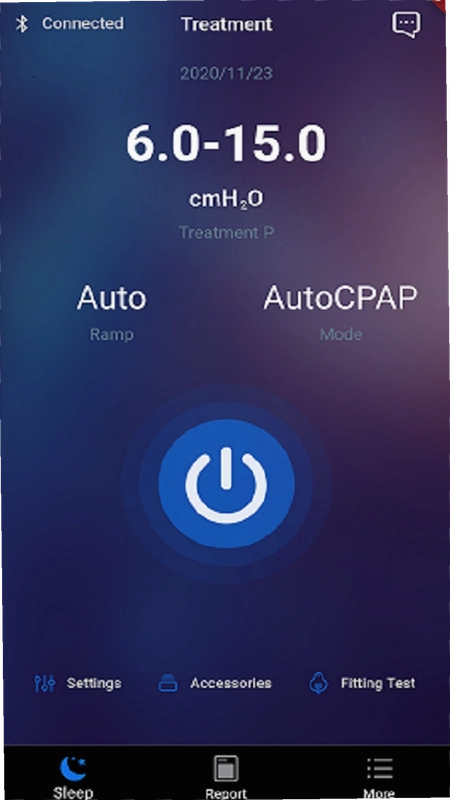The height and width of the screenshot is (800, 450).
Task: Open the Accessories shortcut
Action: point(215,683)
